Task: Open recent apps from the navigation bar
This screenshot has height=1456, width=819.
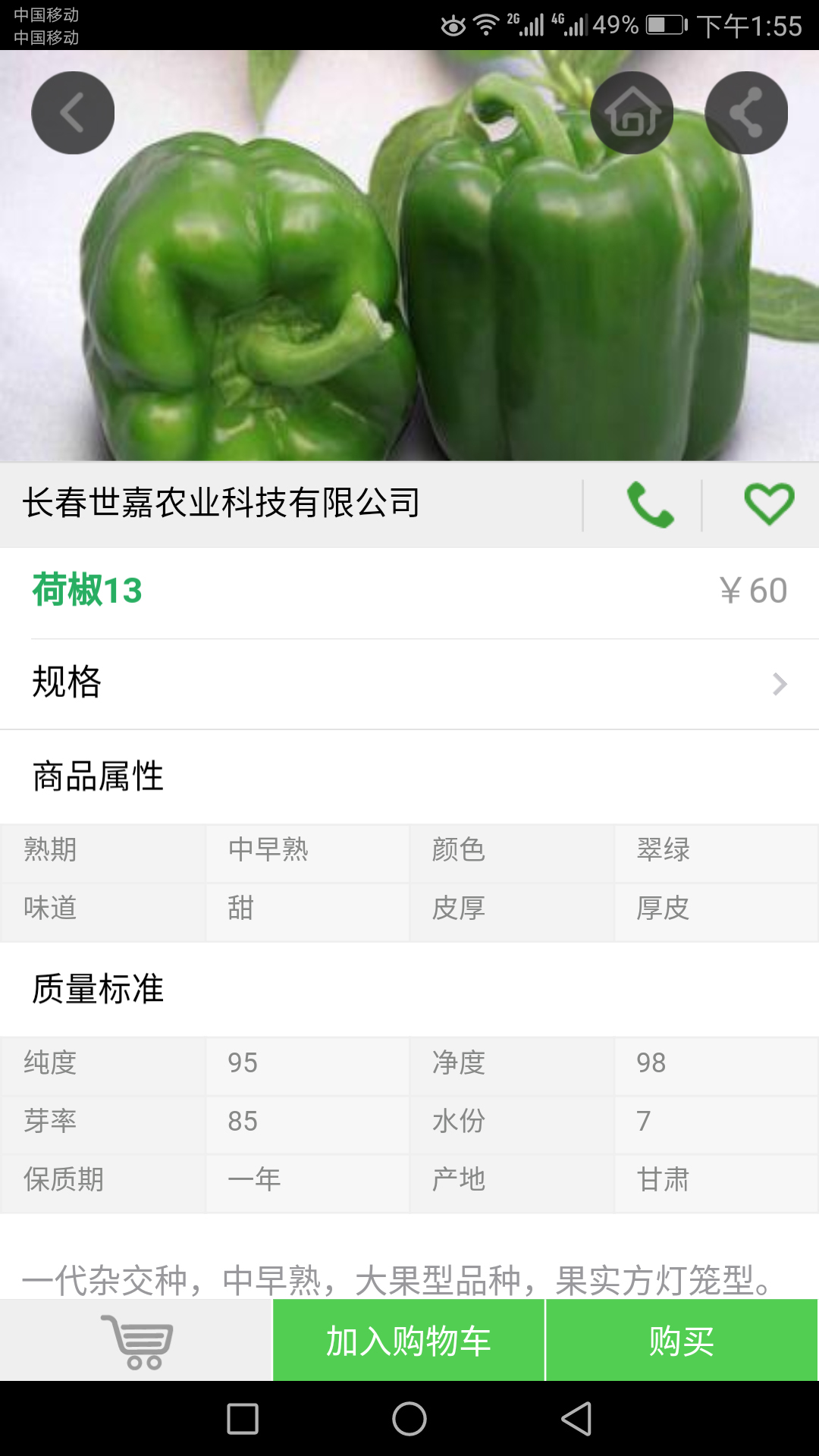Action: 243,1419
